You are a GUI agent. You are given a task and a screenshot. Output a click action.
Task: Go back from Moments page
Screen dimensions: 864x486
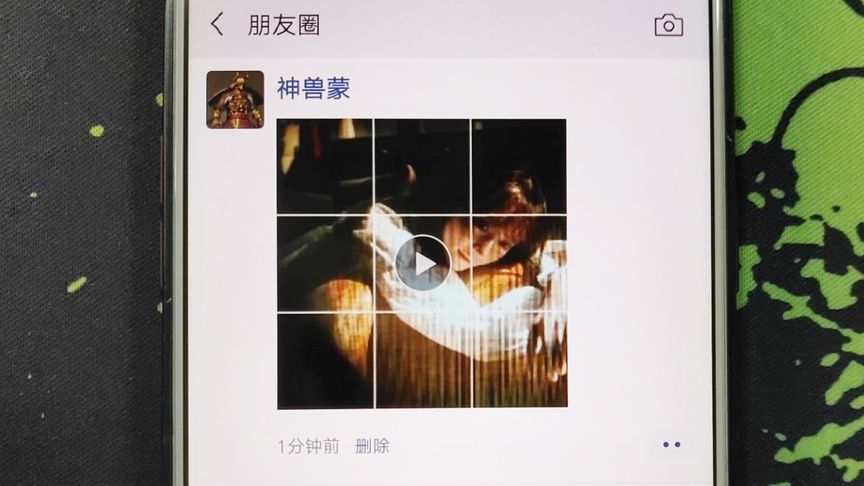(x=217, y=25)
